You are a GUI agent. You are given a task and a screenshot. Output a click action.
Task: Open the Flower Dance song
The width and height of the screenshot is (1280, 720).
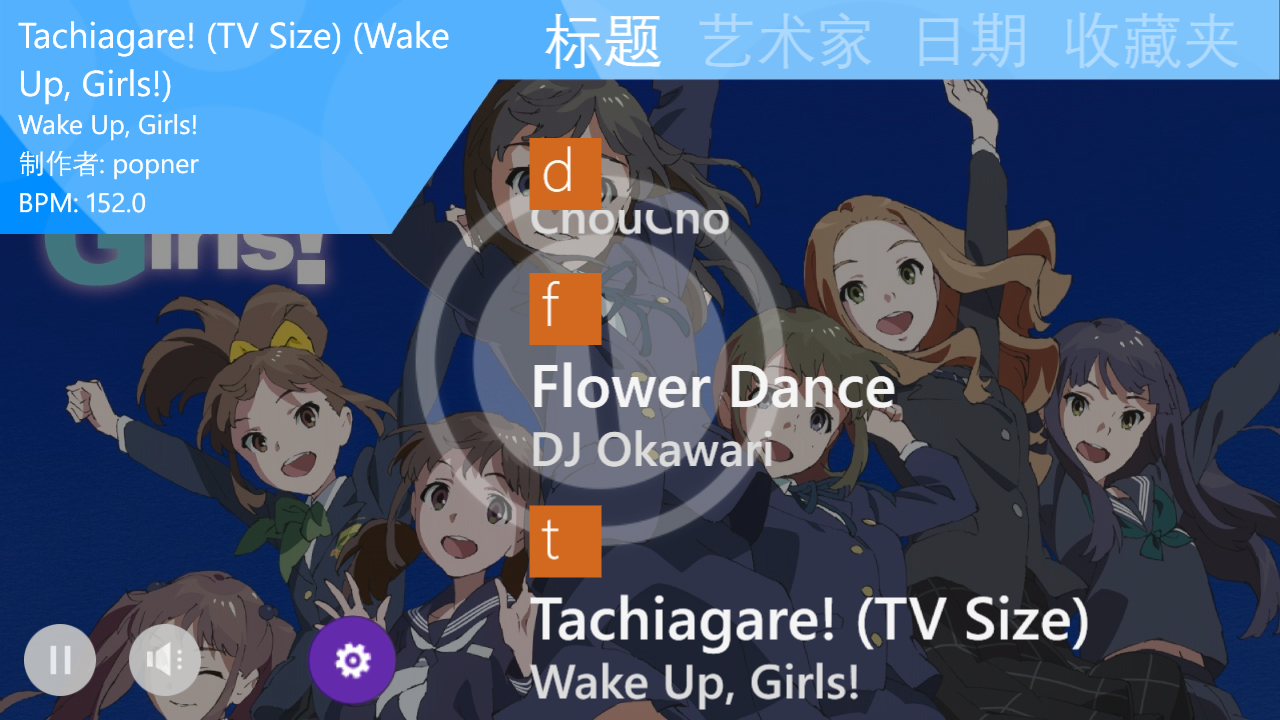(x=712, y=387)
